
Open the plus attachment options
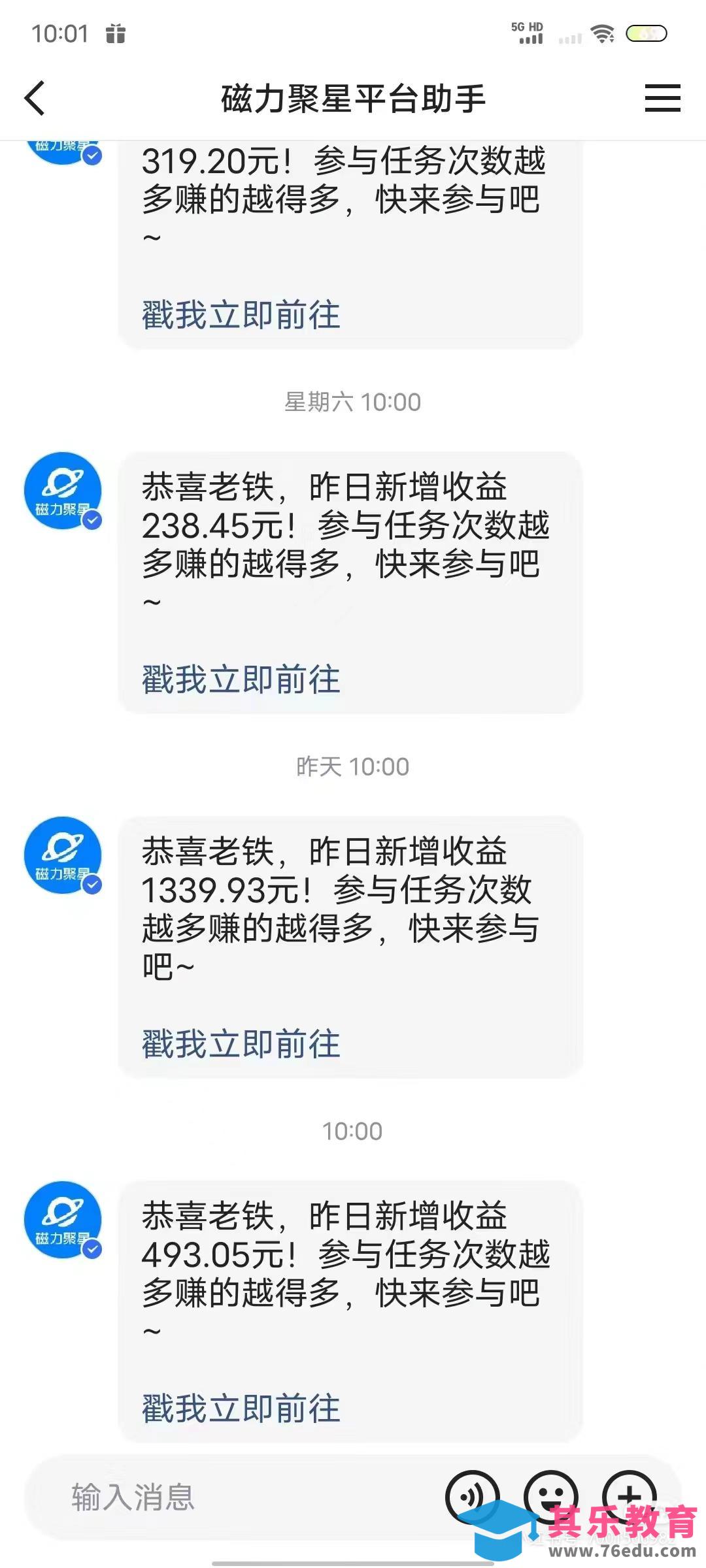[x=629, y=1496]
